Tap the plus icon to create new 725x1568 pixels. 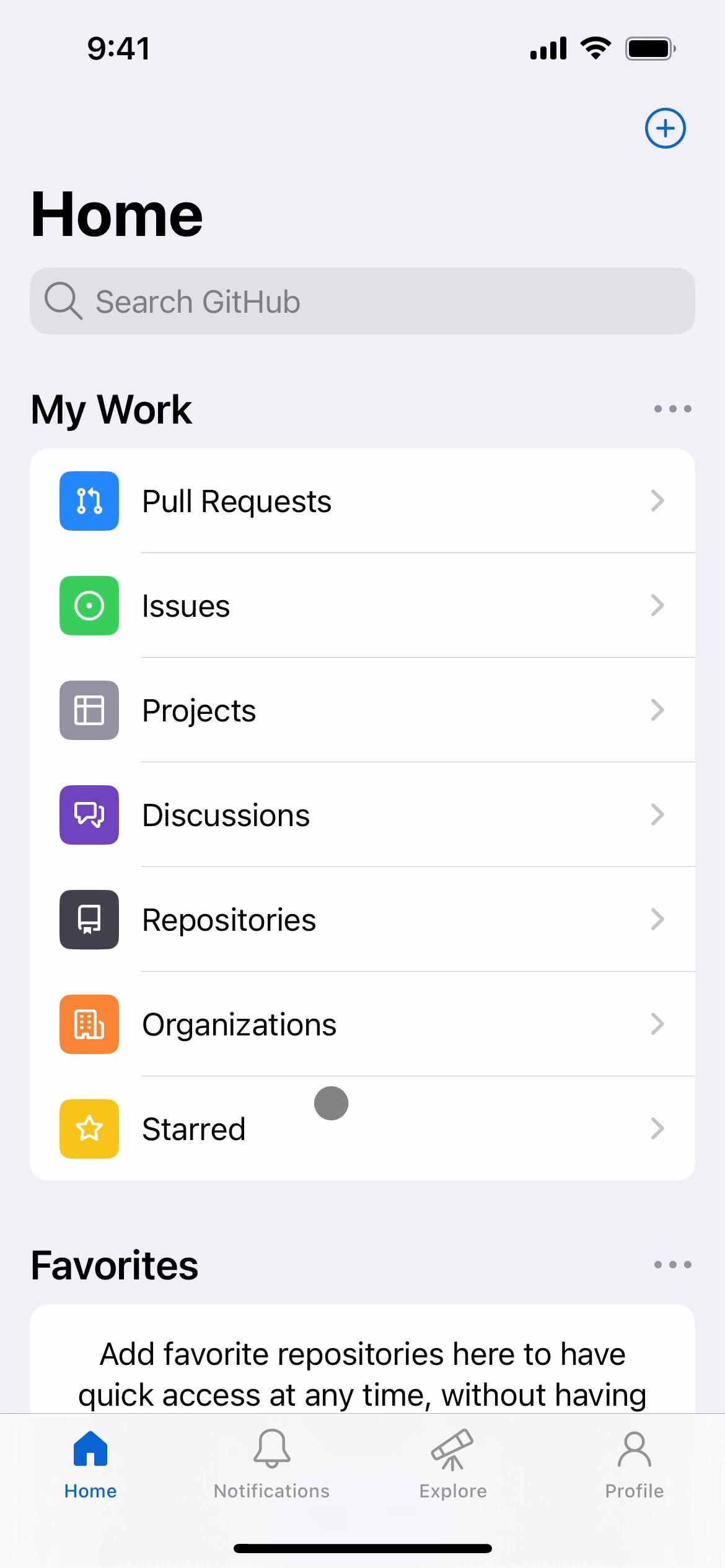[665, 129]
